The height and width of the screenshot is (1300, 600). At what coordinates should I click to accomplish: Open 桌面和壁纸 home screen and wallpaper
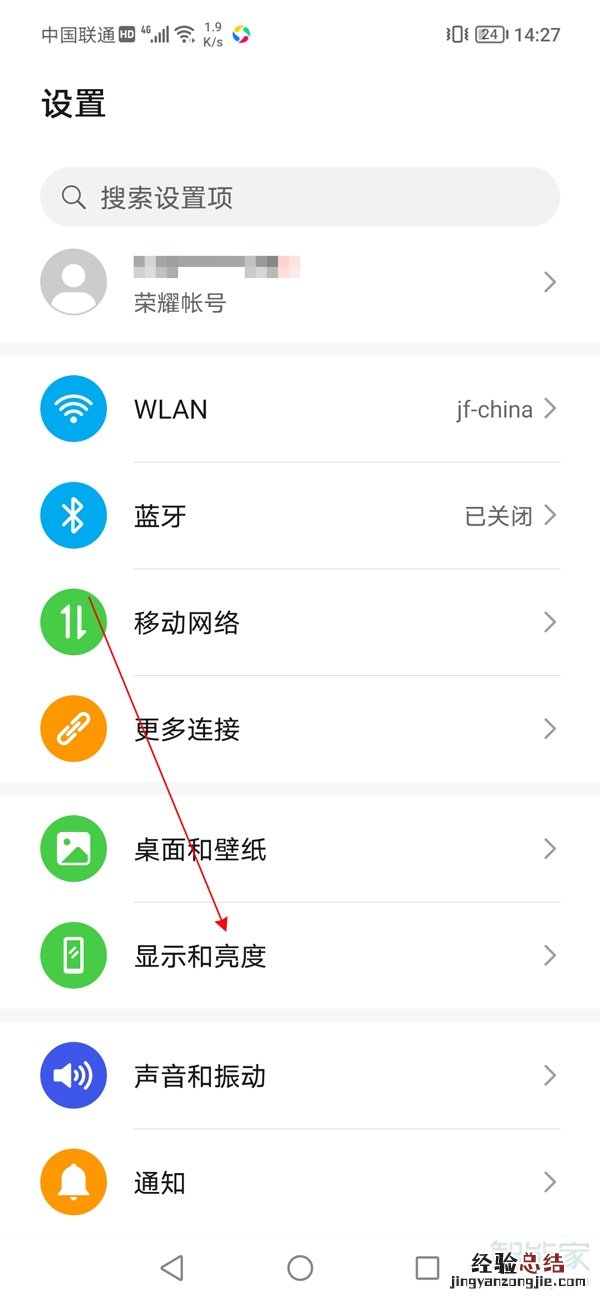(300, 850)
